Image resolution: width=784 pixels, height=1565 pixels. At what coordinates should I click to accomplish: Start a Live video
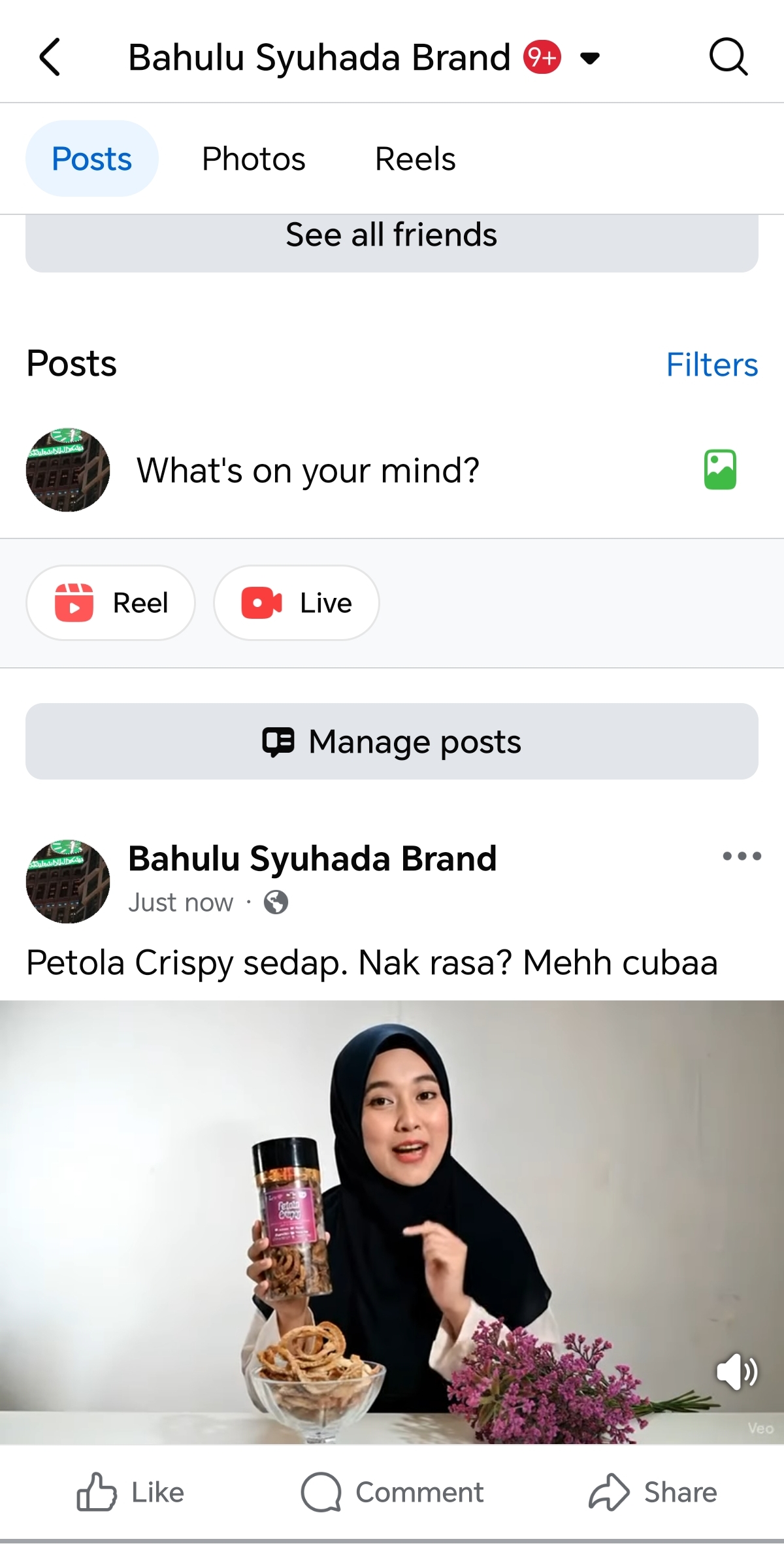pyautogui.click(x=297, y=602)
